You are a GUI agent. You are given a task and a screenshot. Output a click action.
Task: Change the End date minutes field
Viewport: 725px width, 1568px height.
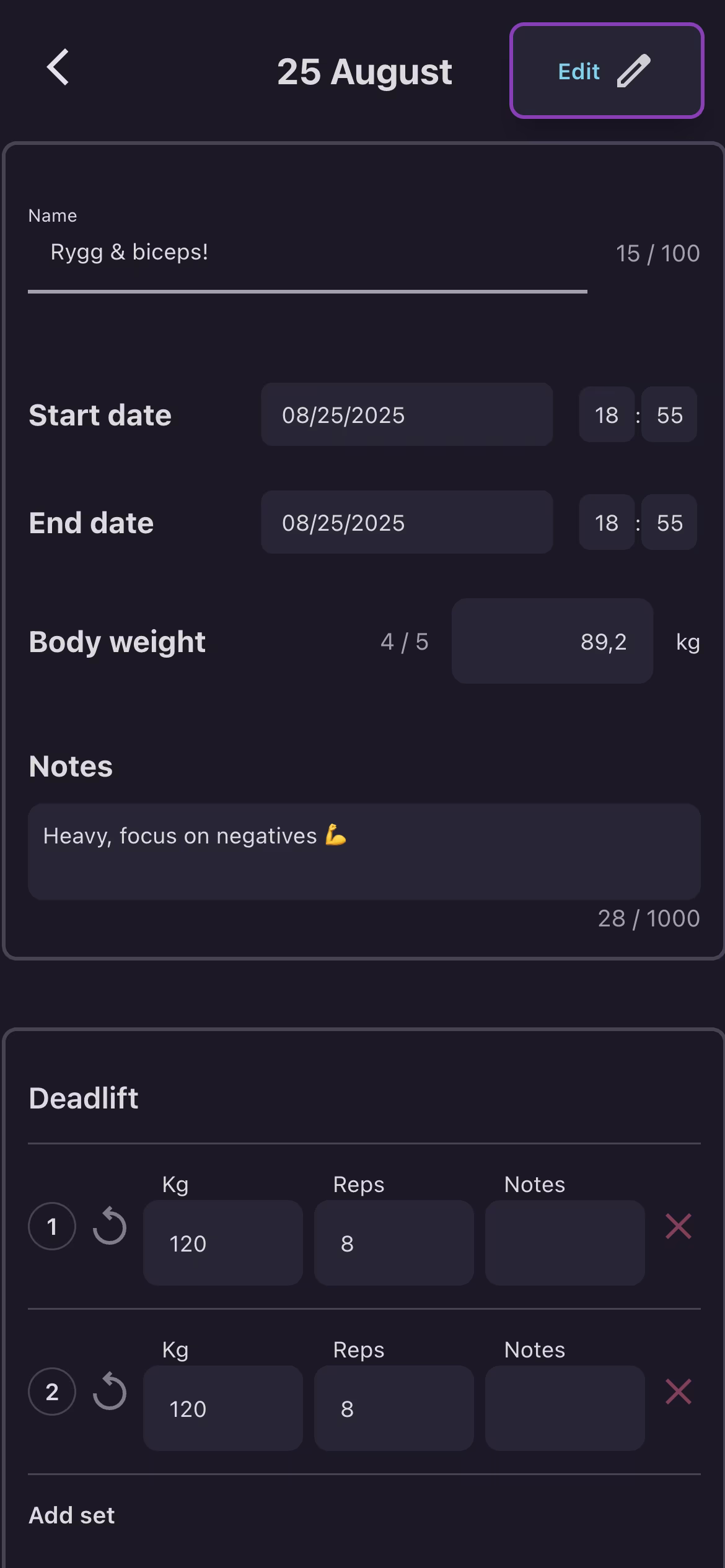coord(669,523)
